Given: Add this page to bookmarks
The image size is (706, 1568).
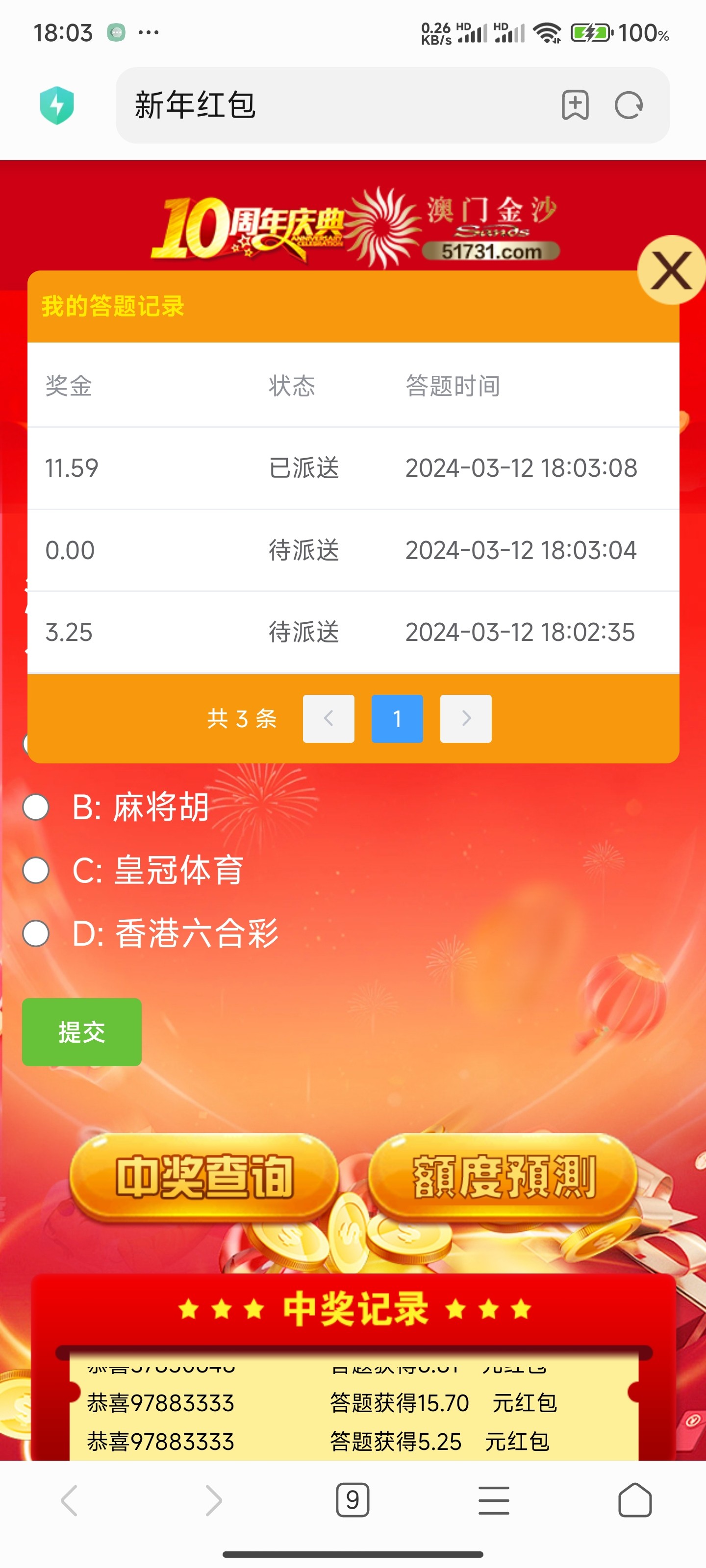Looking at the screenshot, I should pyautogui.click(x=575, y=105).
